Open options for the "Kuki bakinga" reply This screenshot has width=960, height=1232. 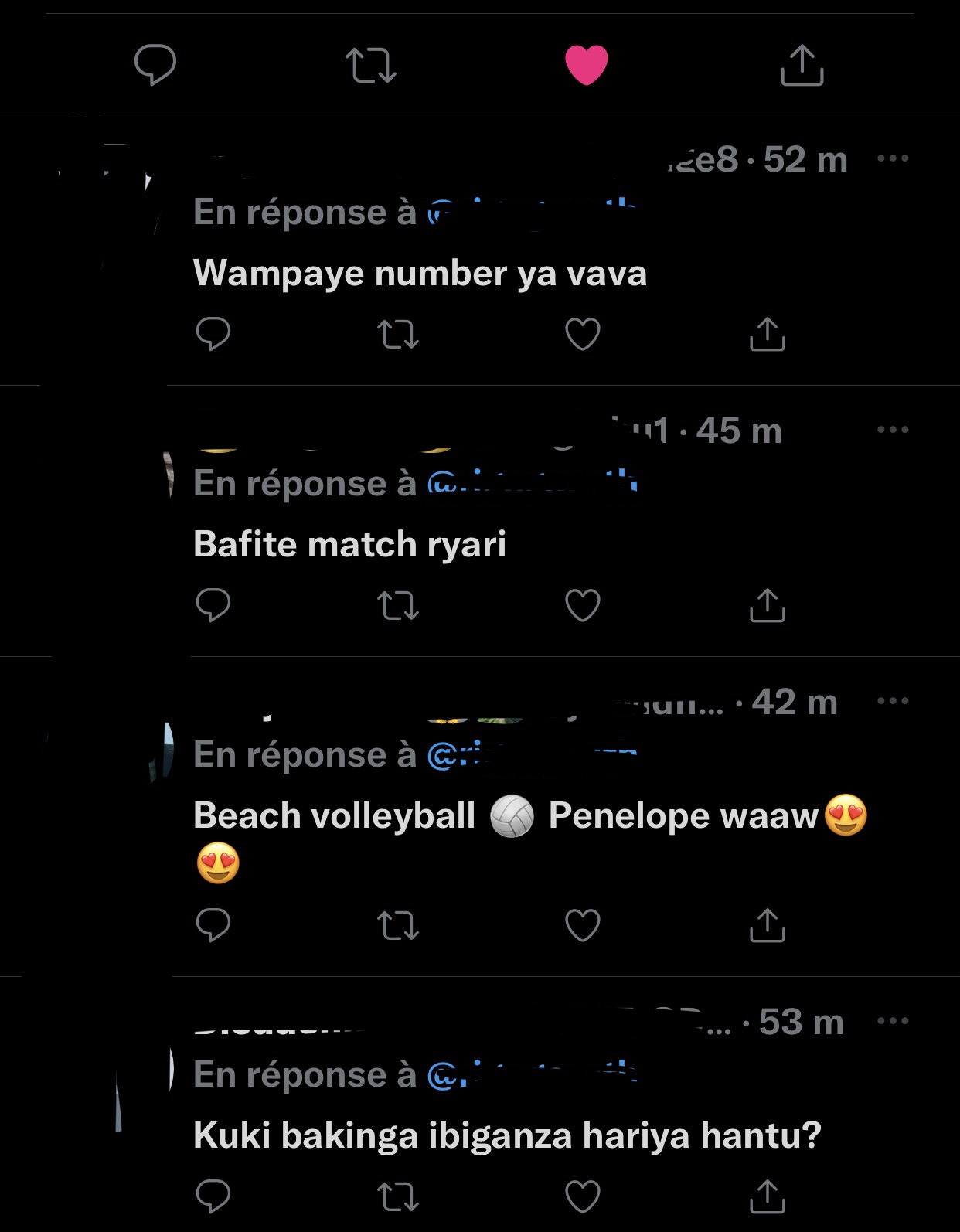click(893, 1021)
